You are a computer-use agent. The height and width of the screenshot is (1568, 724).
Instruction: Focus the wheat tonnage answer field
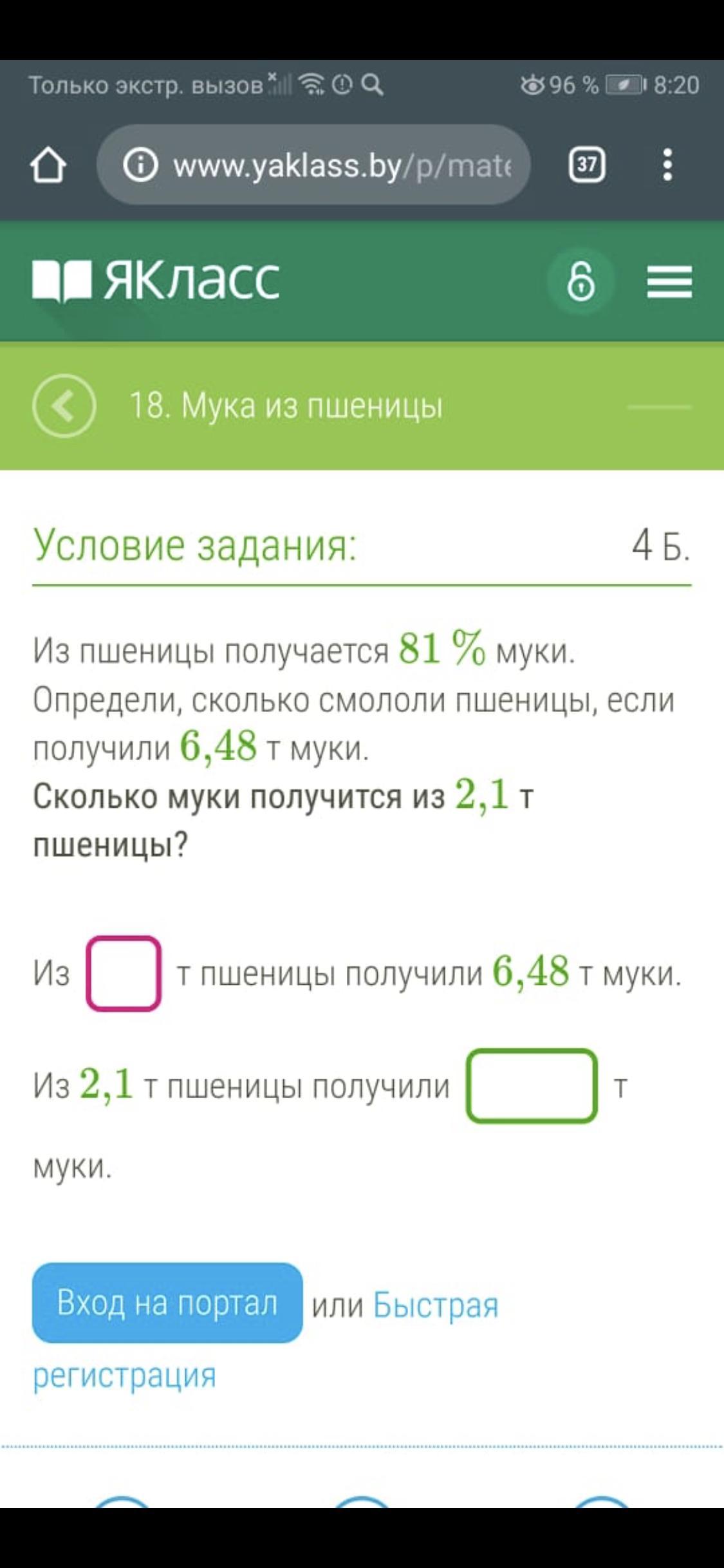tap(124, 973)
